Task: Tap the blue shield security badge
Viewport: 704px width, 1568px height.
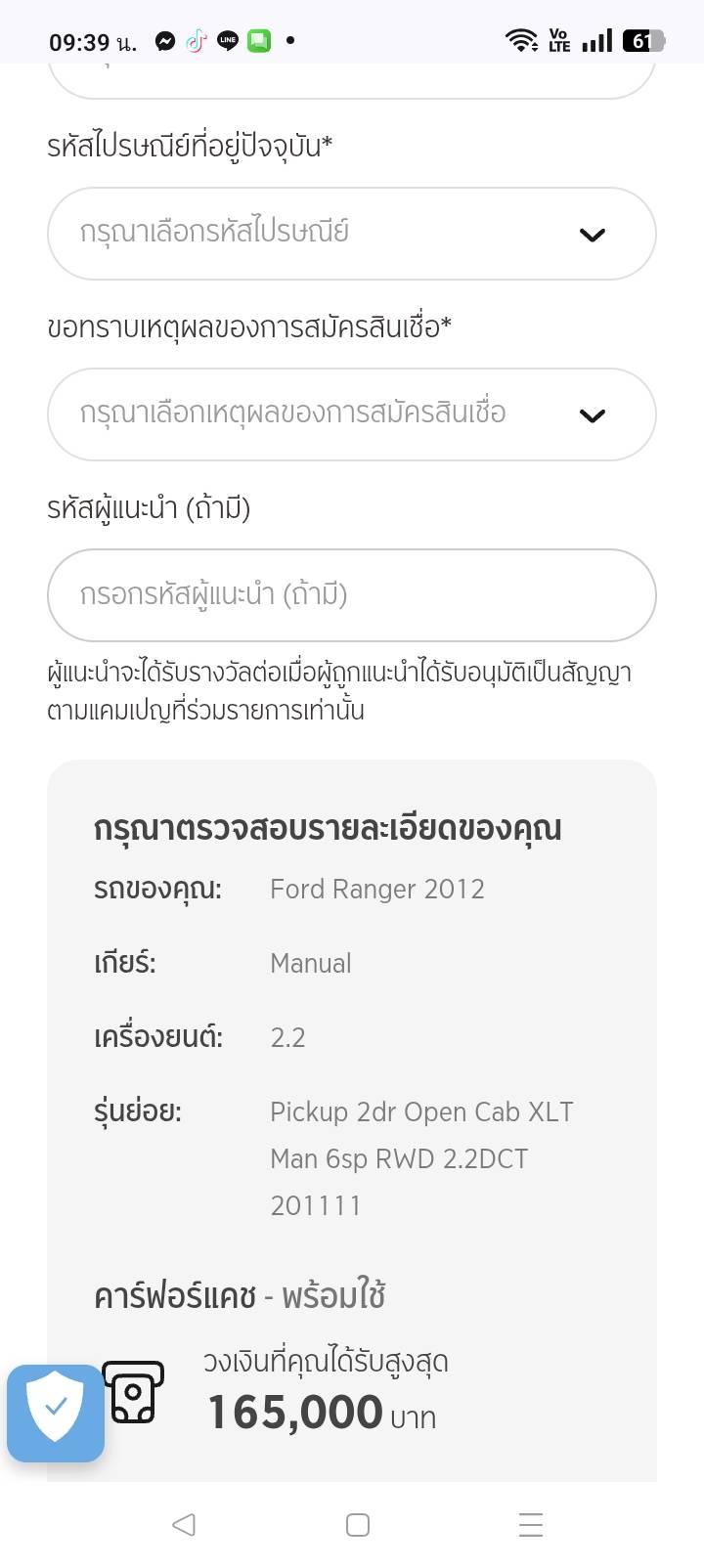Action: click(56, 1413)
